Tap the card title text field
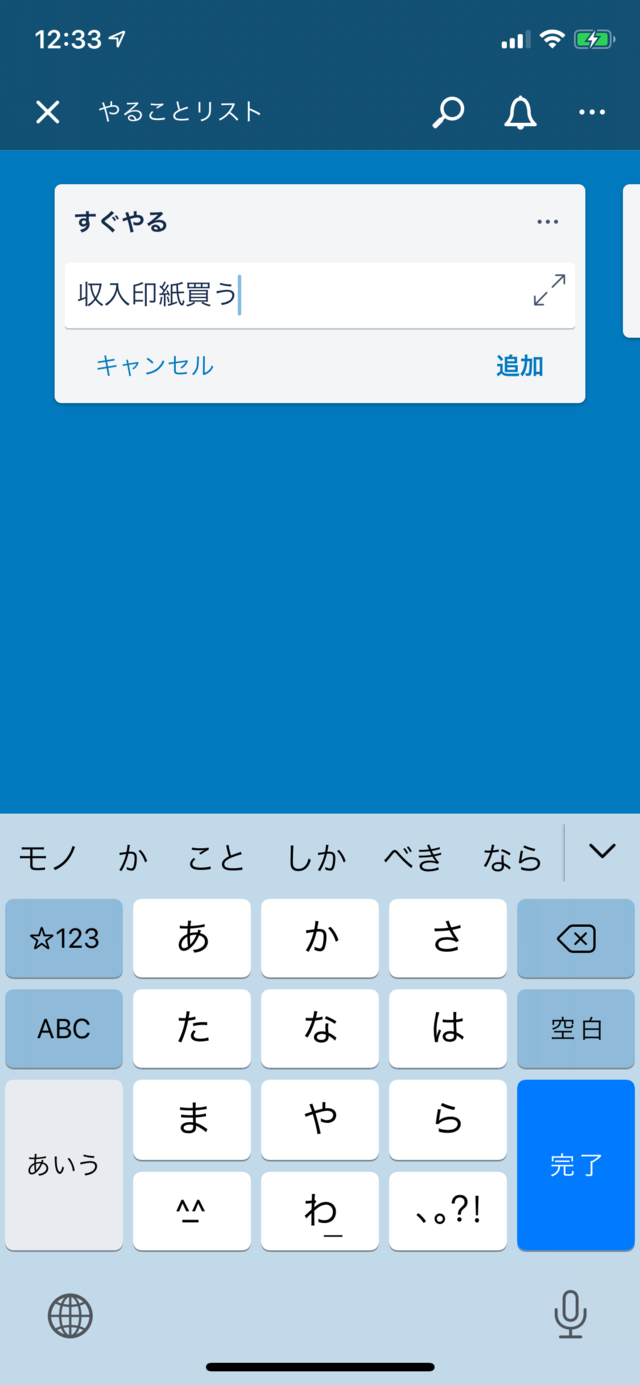This screenshot has width=640, height=1385. (x=300, y=295)
